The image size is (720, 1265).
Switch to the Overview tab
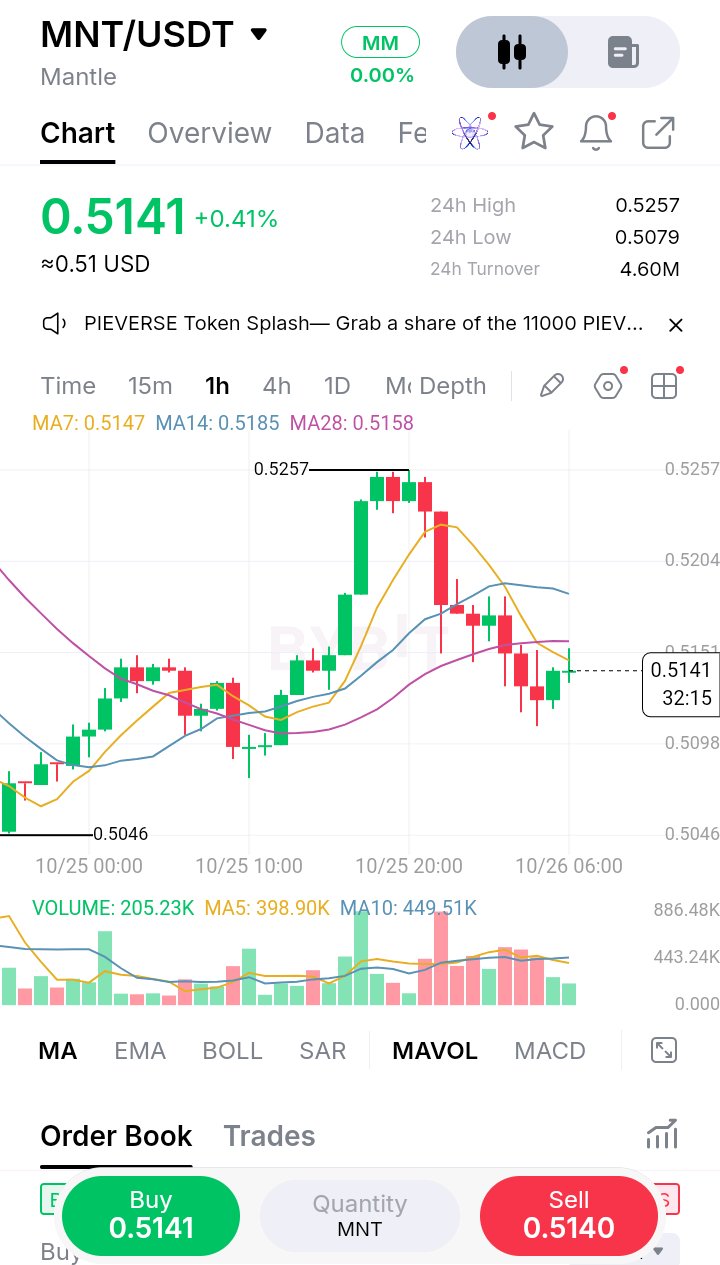(210, 133)
